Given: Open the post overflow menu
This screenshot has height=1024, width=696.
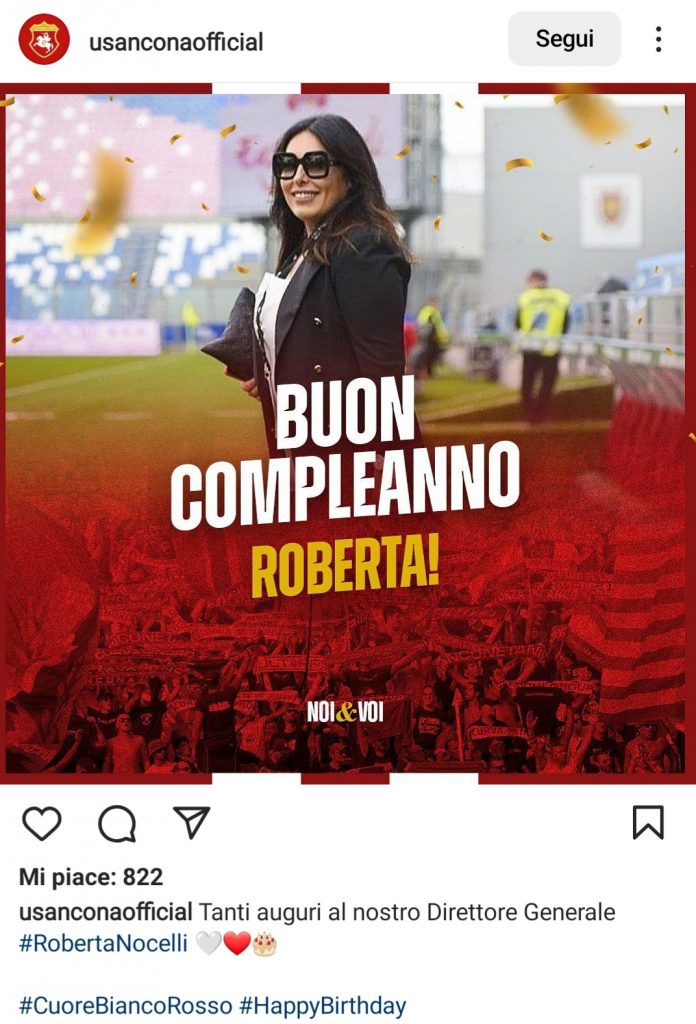Looking at the screenshot, I should [x=658, y=39].
